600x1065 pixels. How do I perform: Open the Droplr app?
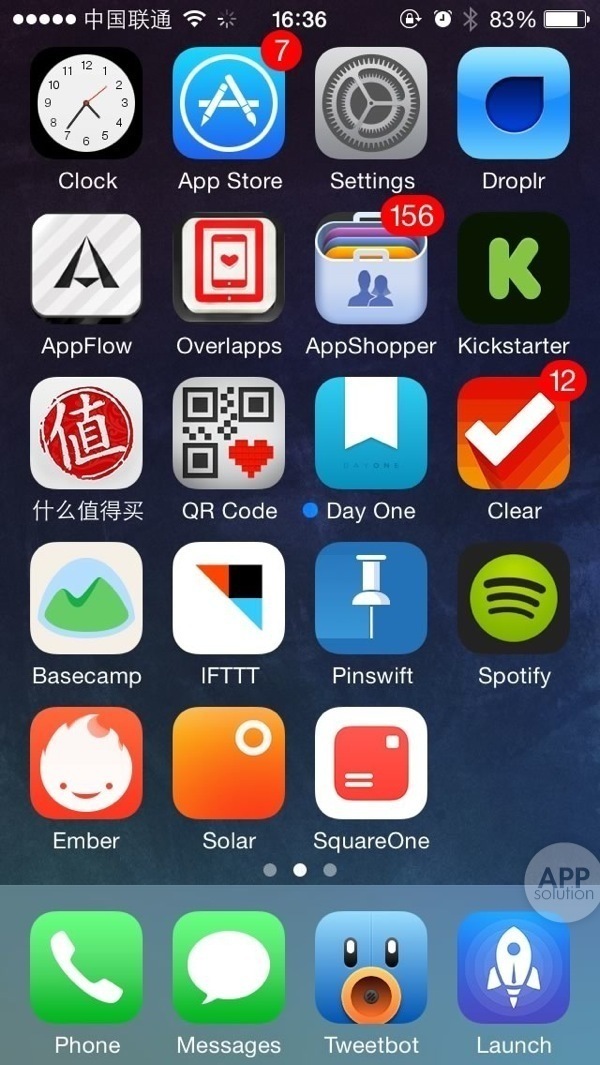[x=513, y=104]
